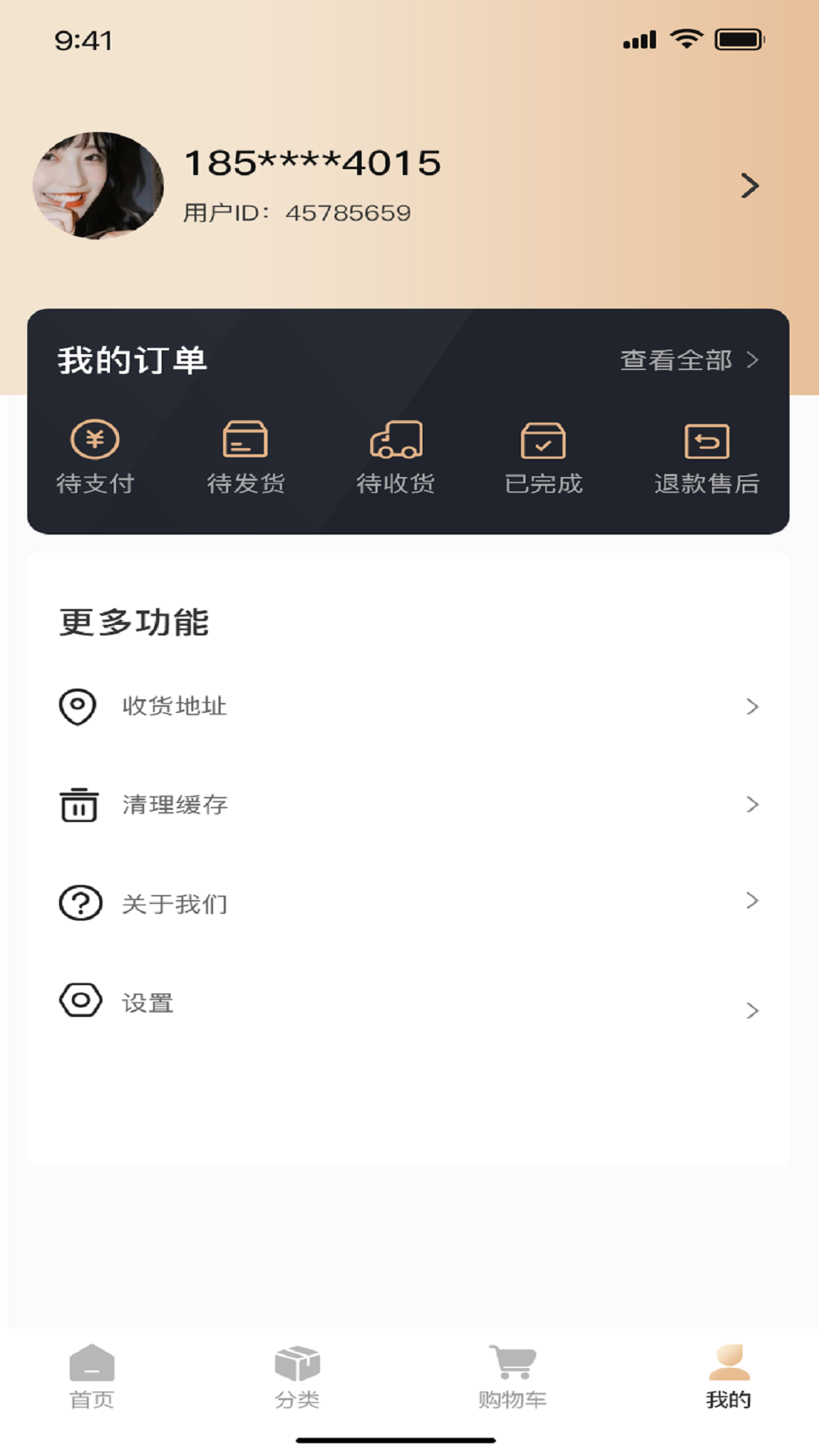View completed orders (已完成)
Image resolution: width=819 pixels, height=1456 pixels.
(544, 455)
